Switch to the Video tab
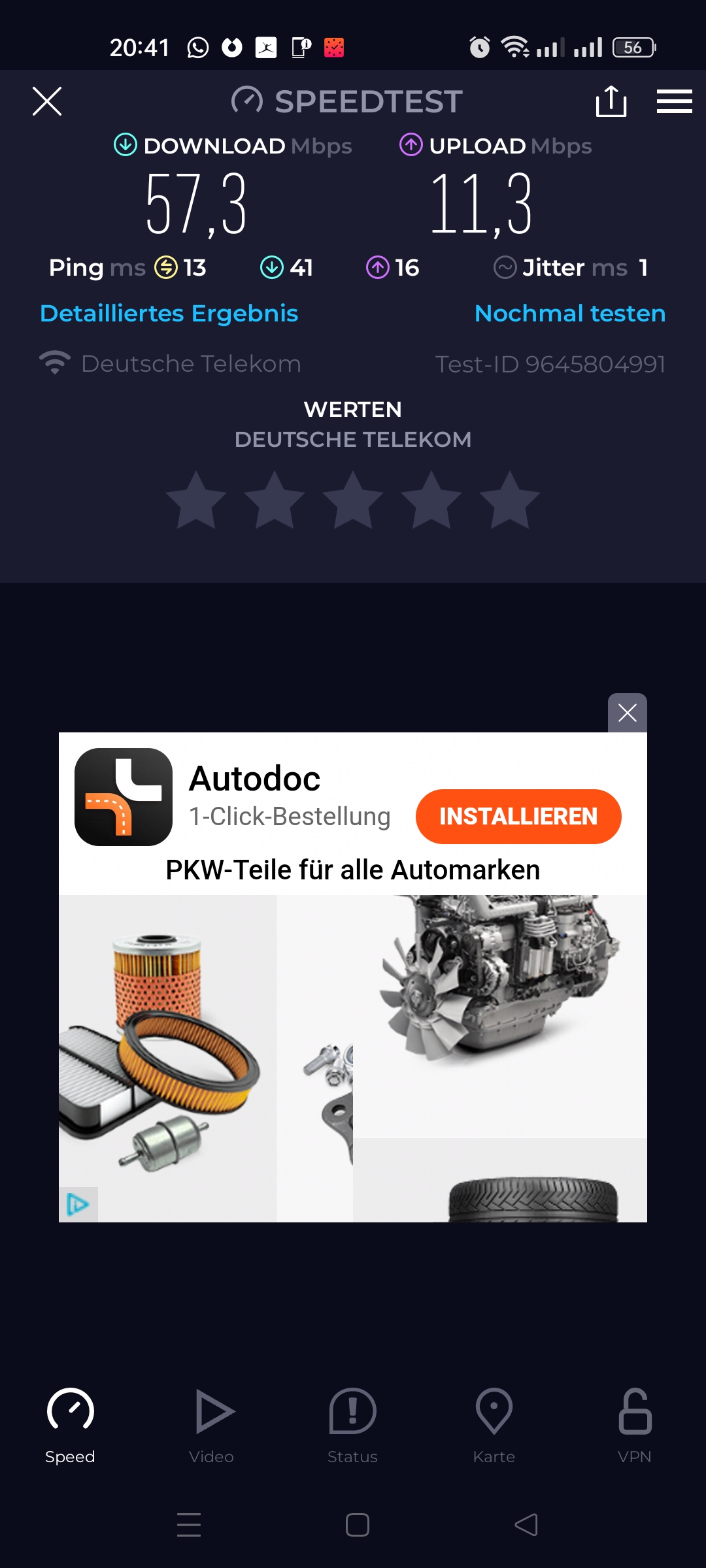Image resolution: width=706 pixels, height=1568 pixels. tap(212, 1426)
